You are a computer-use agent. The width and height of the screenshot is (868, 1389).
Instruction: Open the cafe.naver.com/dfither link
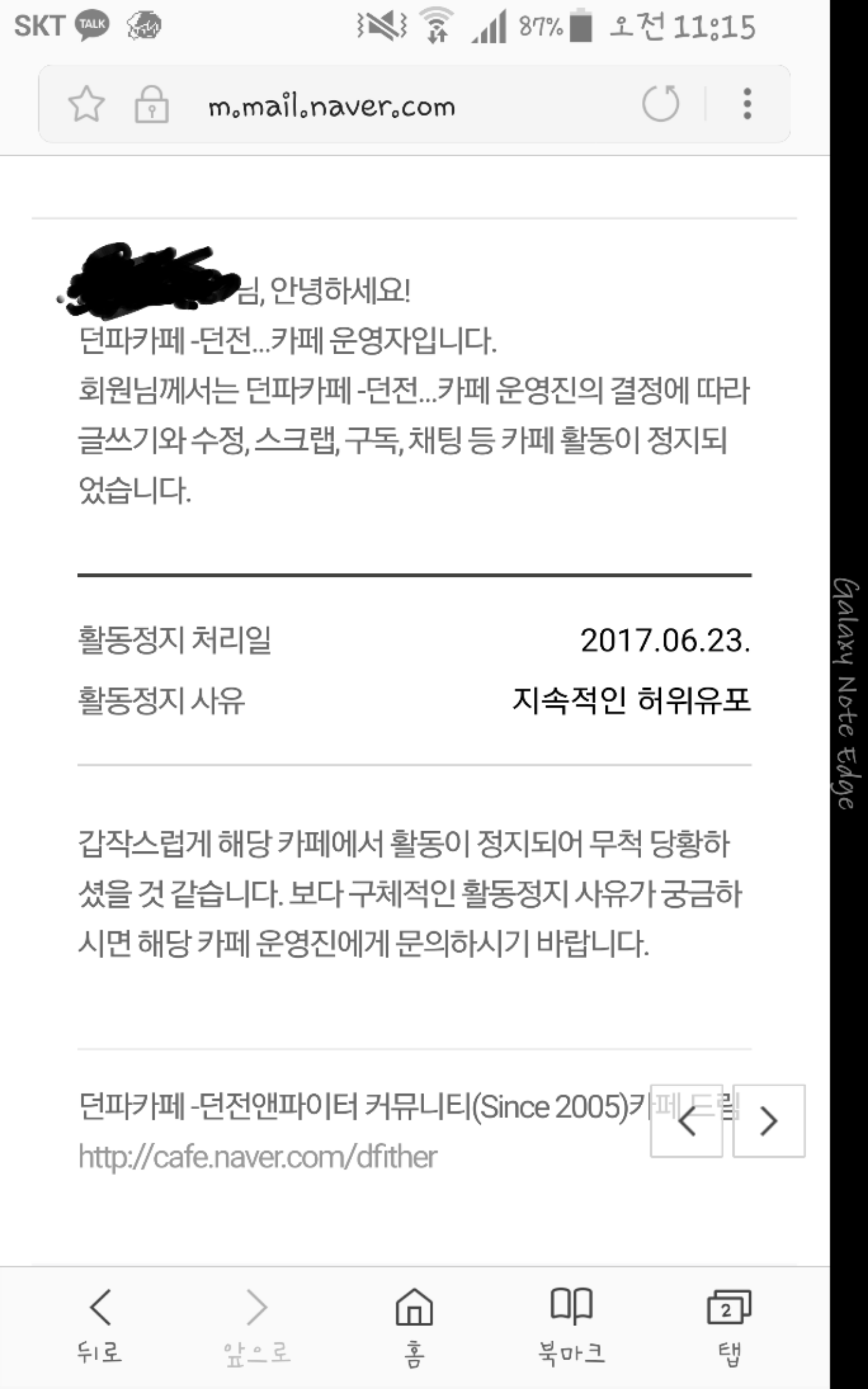click(x=258, y=1157)
